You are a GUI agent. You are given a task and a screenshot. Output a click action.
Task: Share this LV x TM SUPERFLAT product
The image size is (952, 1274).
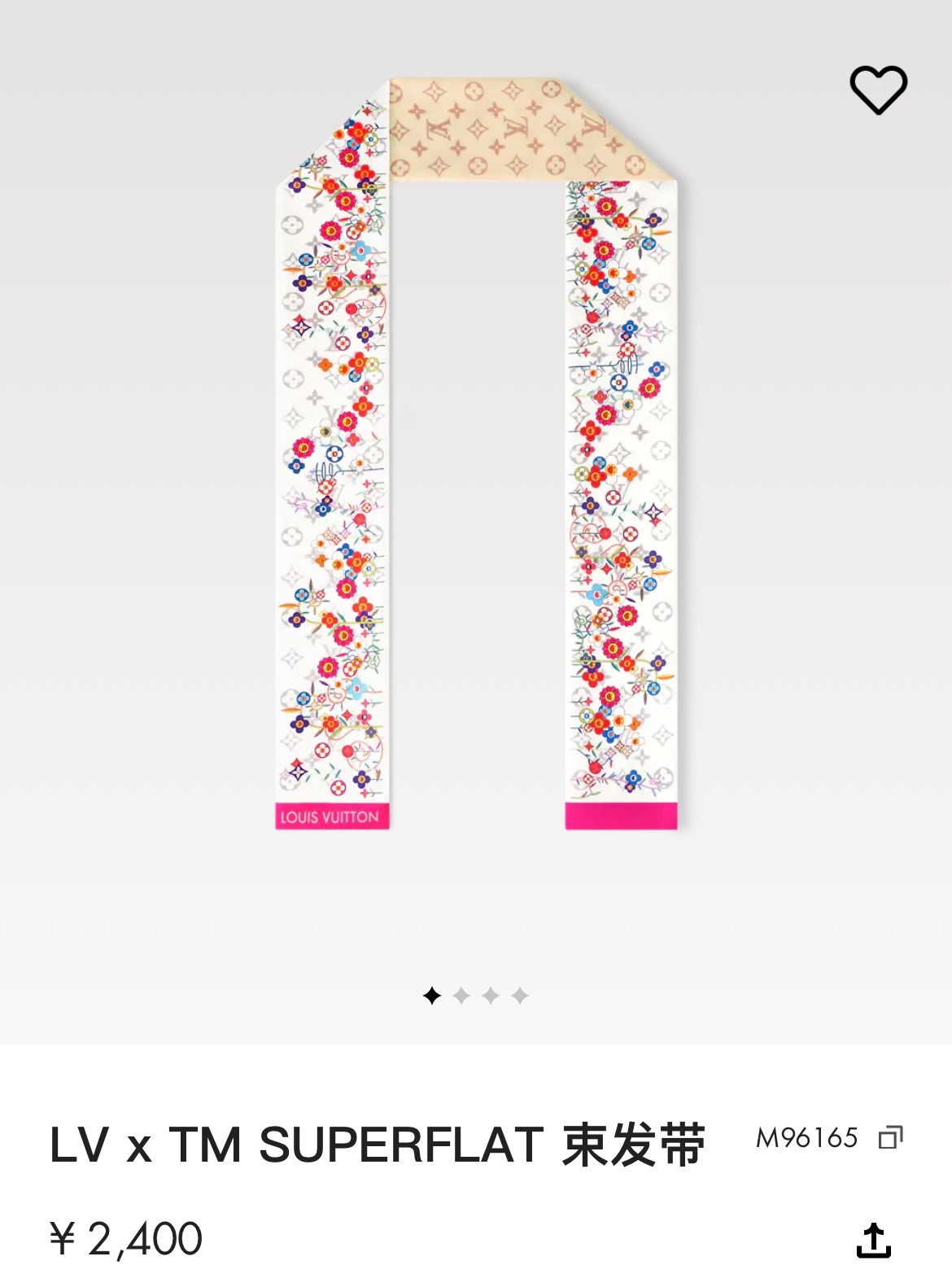[874, 1241]
